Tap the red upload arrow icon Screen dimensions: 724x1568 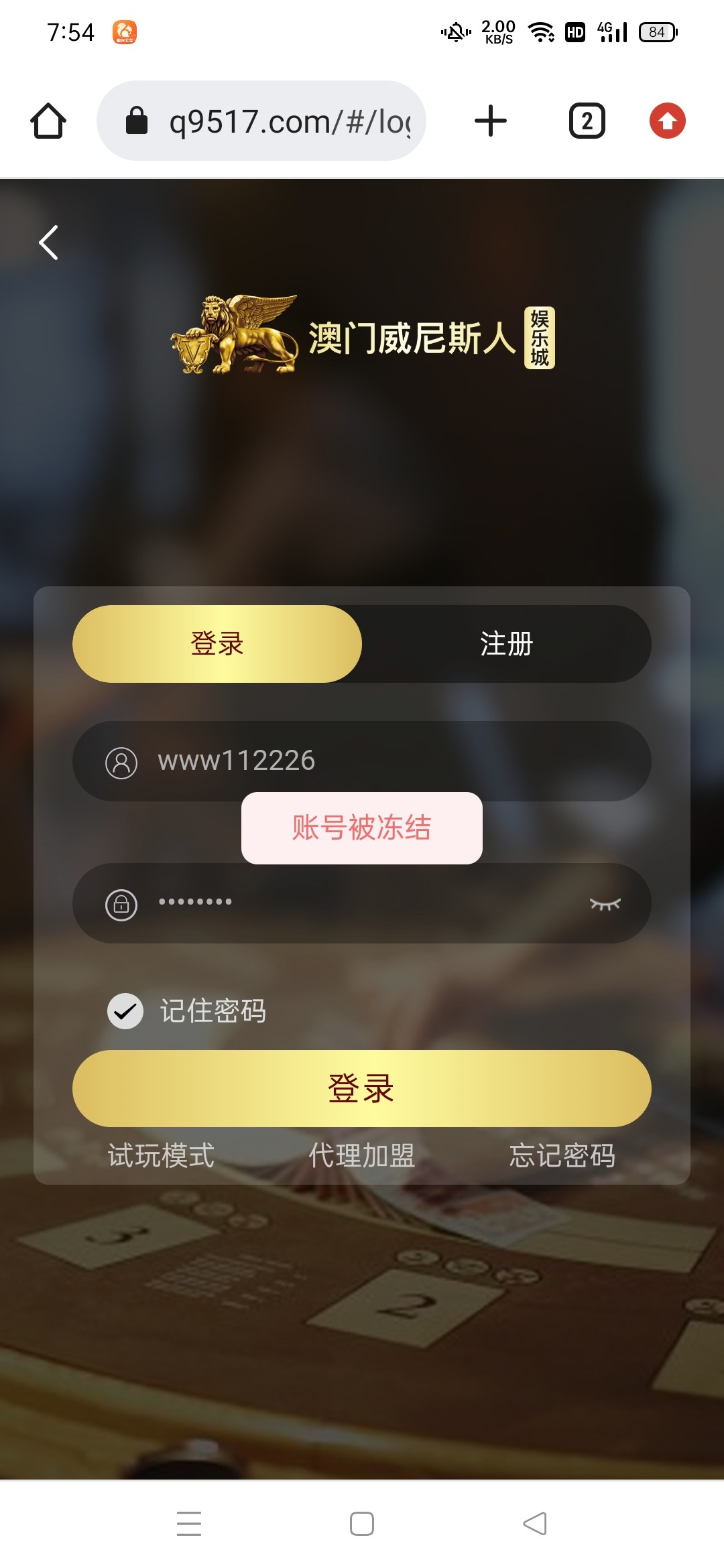667,121
